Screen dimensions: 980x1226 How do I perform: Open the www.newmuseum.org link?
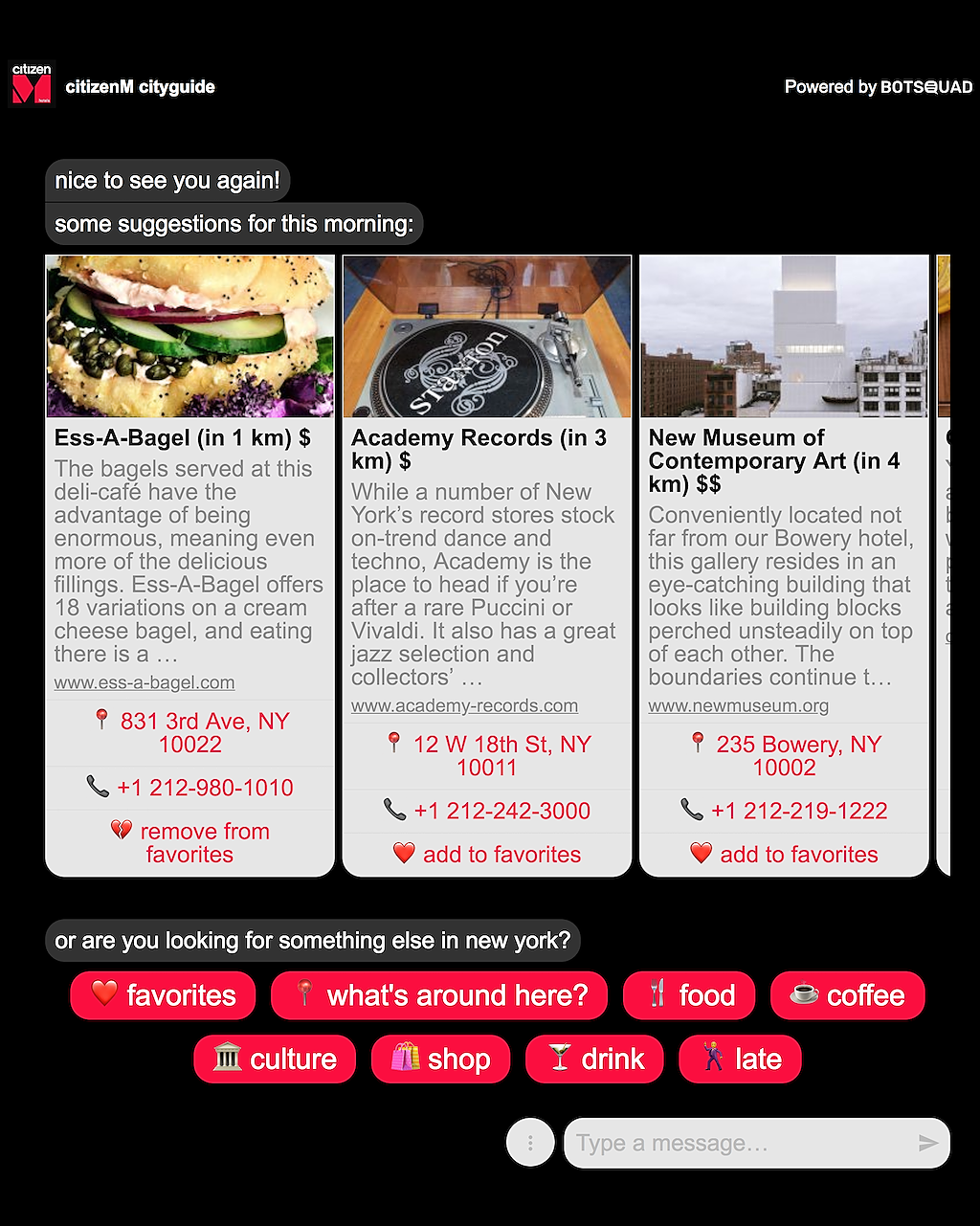pyautogui.click(x=738, y=705)
